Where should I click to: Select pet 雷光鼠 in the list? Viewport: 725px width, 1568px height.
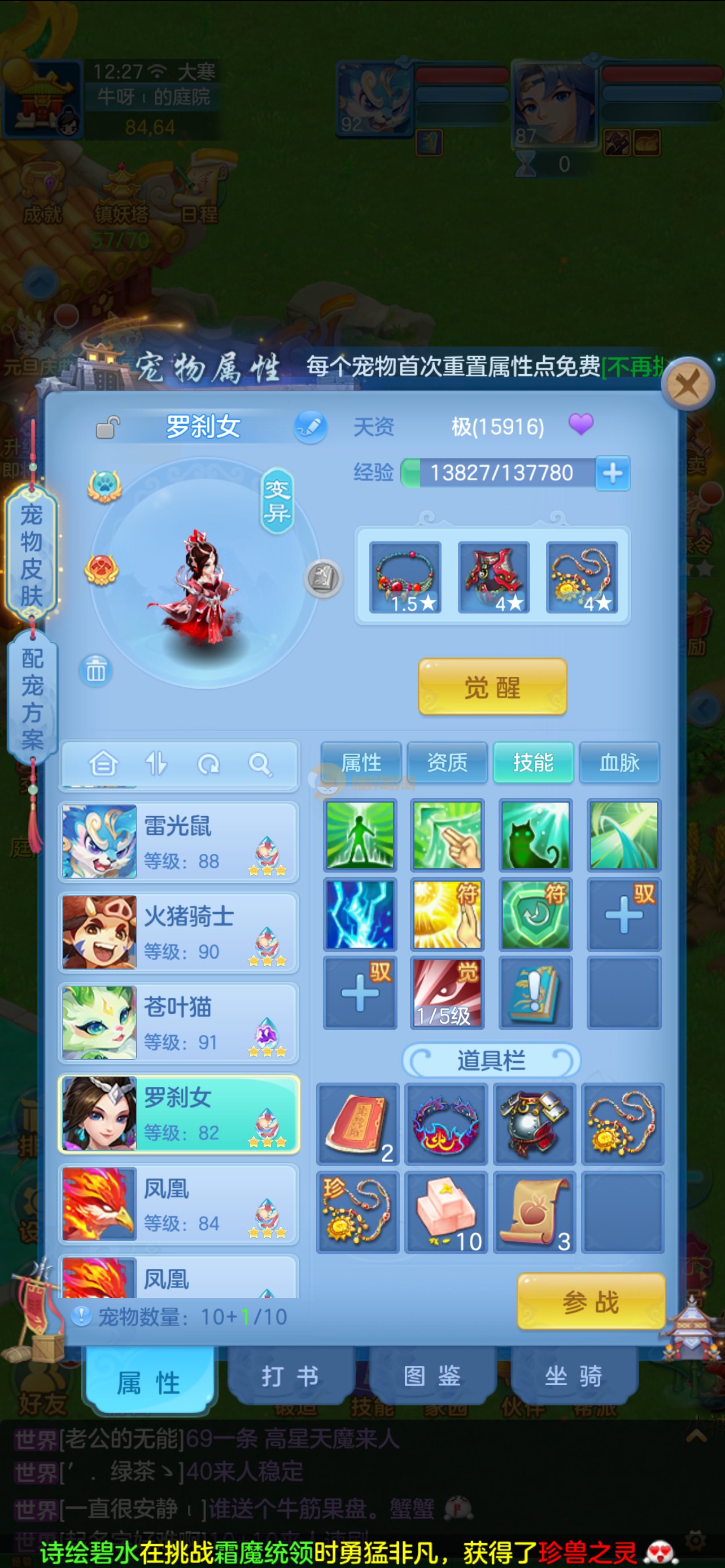178,841
